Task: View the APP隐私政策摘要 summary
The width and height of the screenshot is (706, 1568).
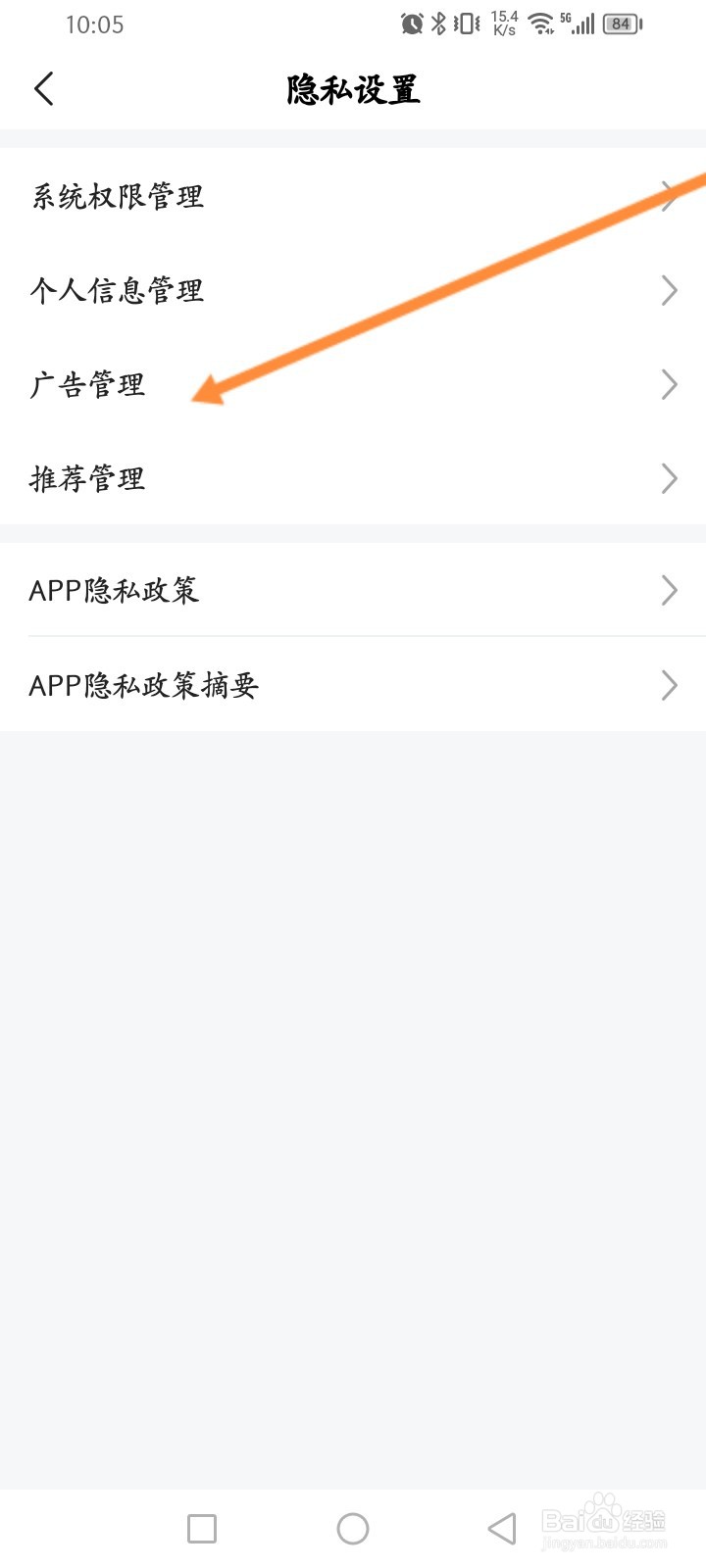Action: pos(143,685)
